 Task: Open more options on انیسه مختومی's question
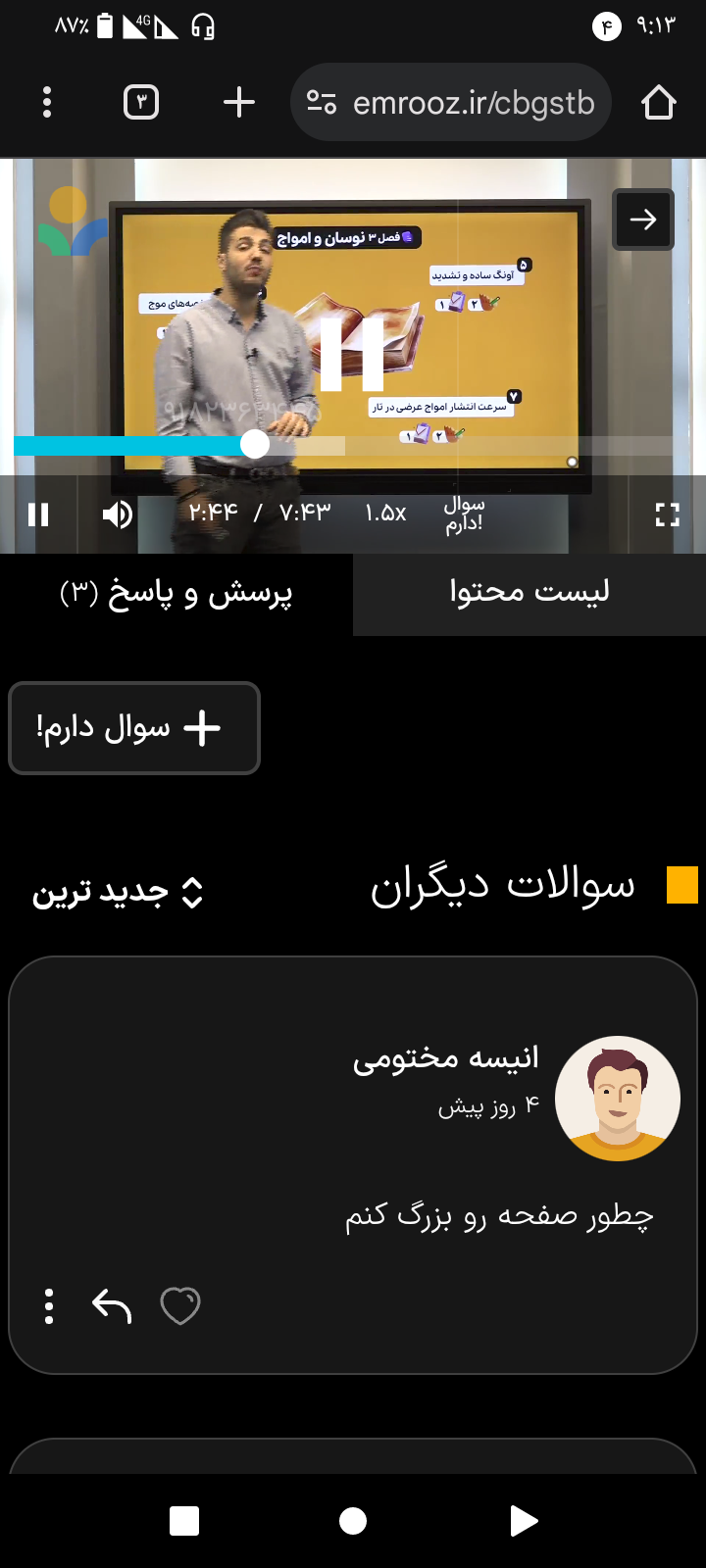click(49, 1305)
